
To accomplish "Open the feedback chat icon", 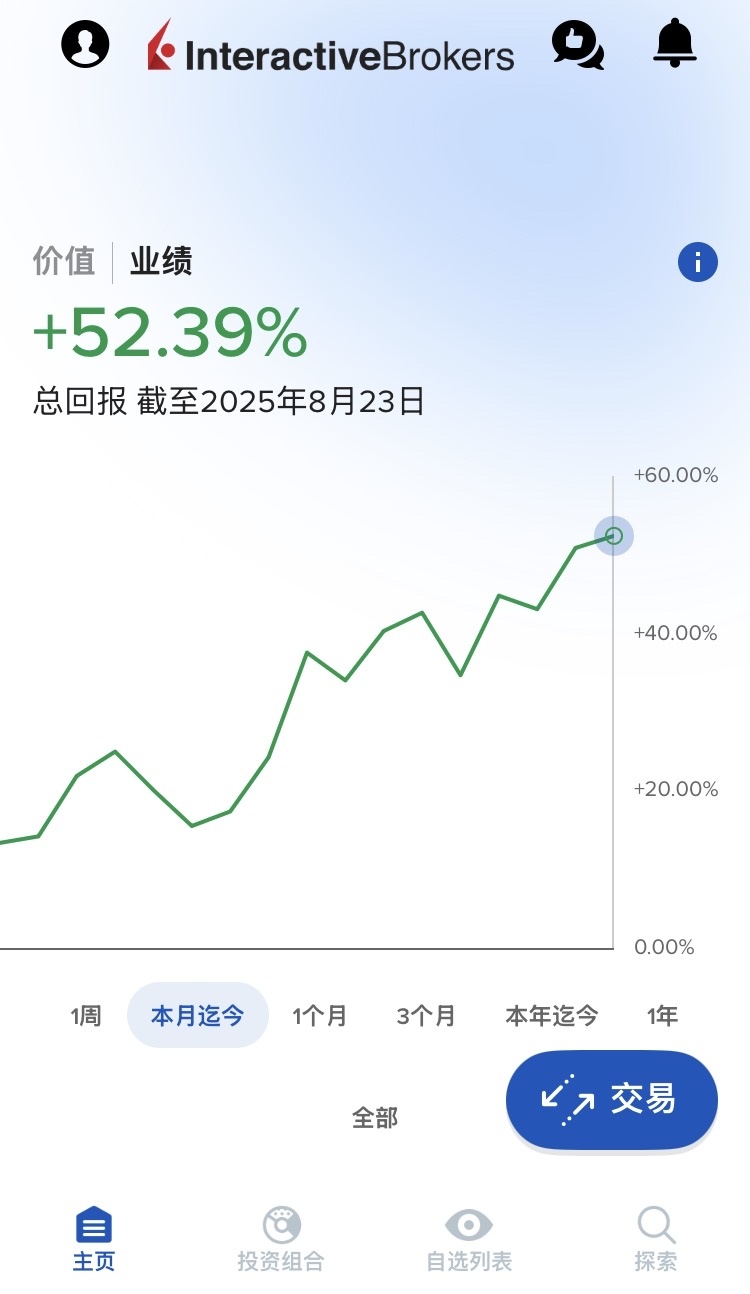I will click(x=578, y=46).
